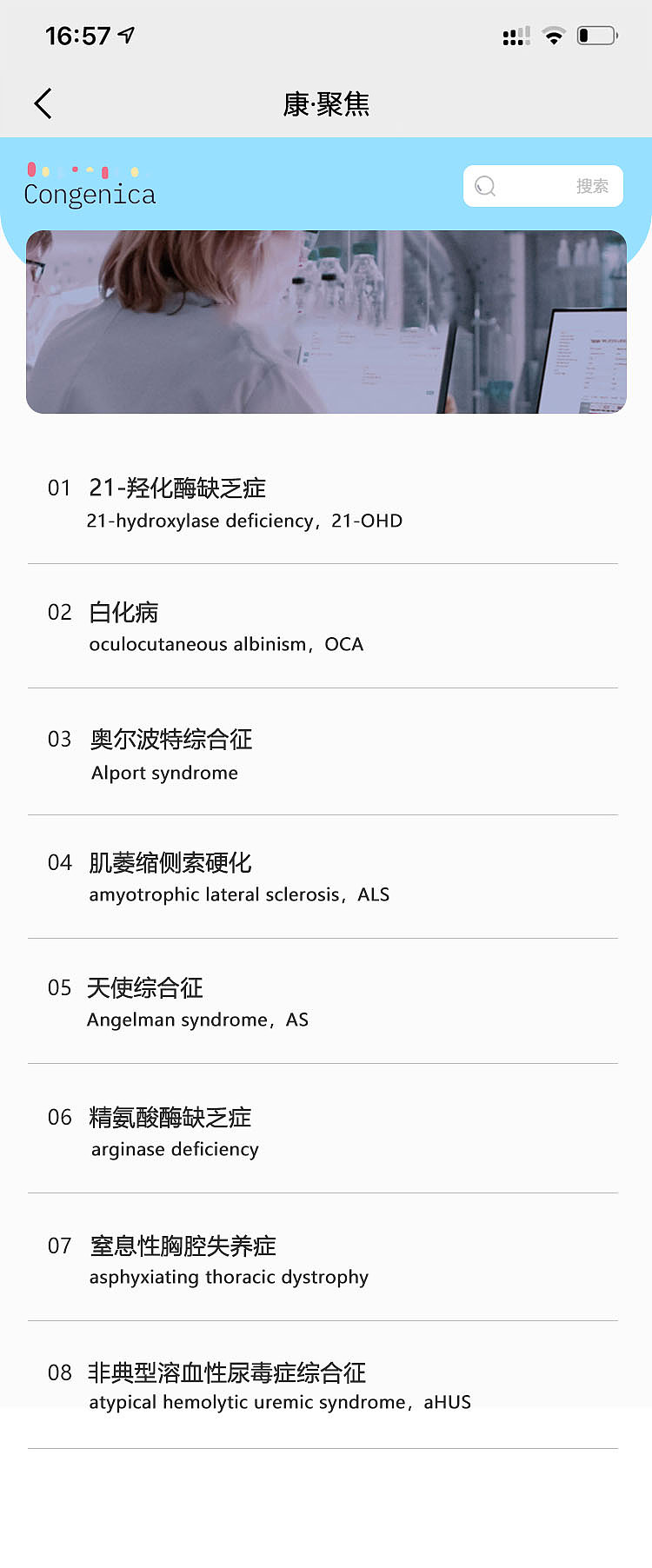Tap the 康·聚焦 title at the top
This screenshot has height=1568, width=652.
(x=326, y=103)
